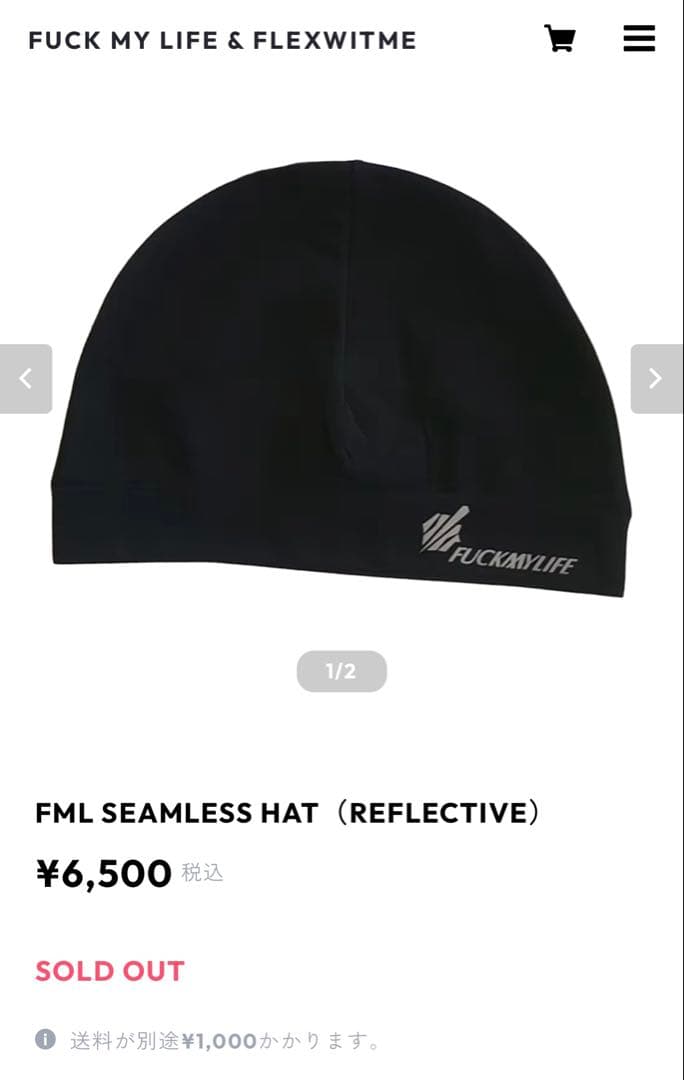The height and width of the screenshot is (1080, 684).
Task: Show the next product image
Action: click(x=656, y=379)
